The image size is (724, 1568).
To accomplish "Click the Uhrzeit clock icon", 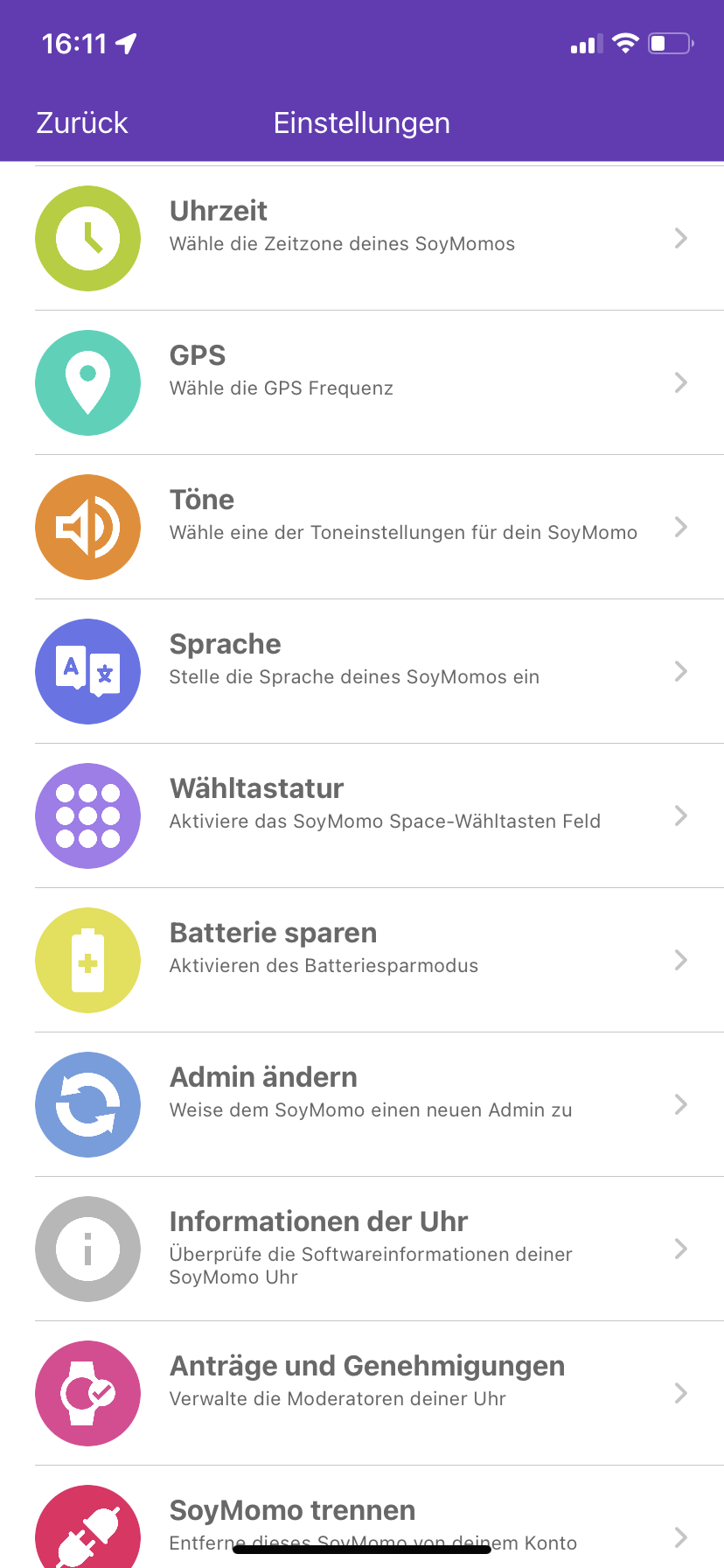I will point(87,238).
